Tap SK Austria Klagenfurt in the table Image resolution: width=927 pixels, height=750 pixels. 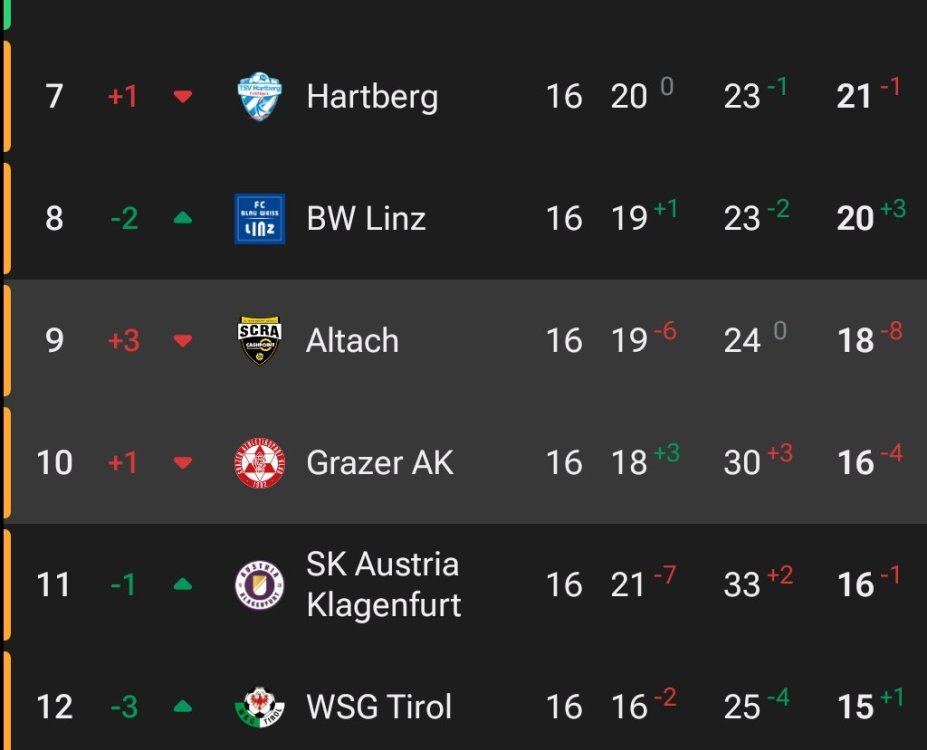(x=383, y=585)
